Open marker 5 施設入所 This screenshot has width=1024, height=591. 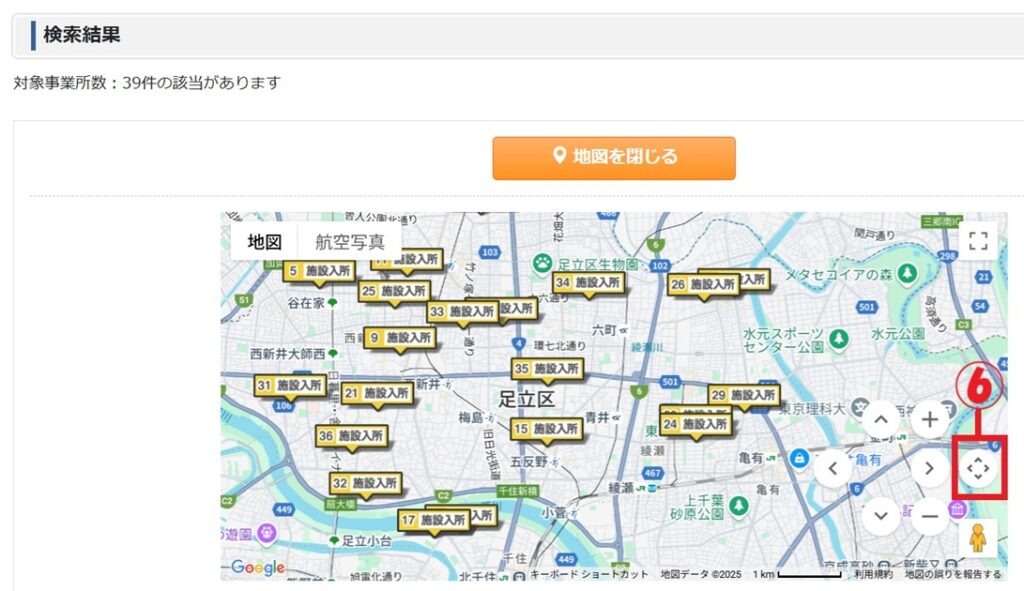[x=319, y=271]
